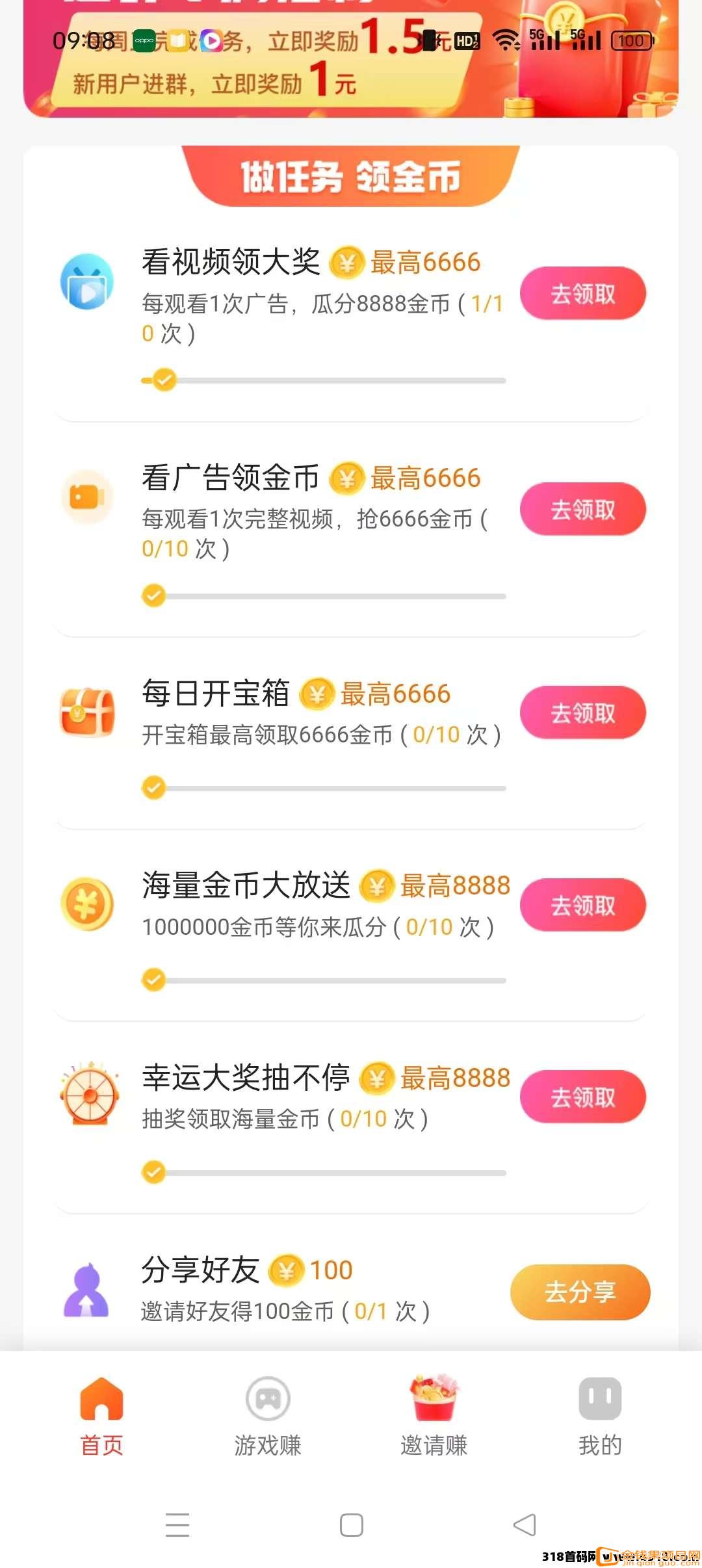
Task: Tap the system back button
Action: coord(524,1525)
